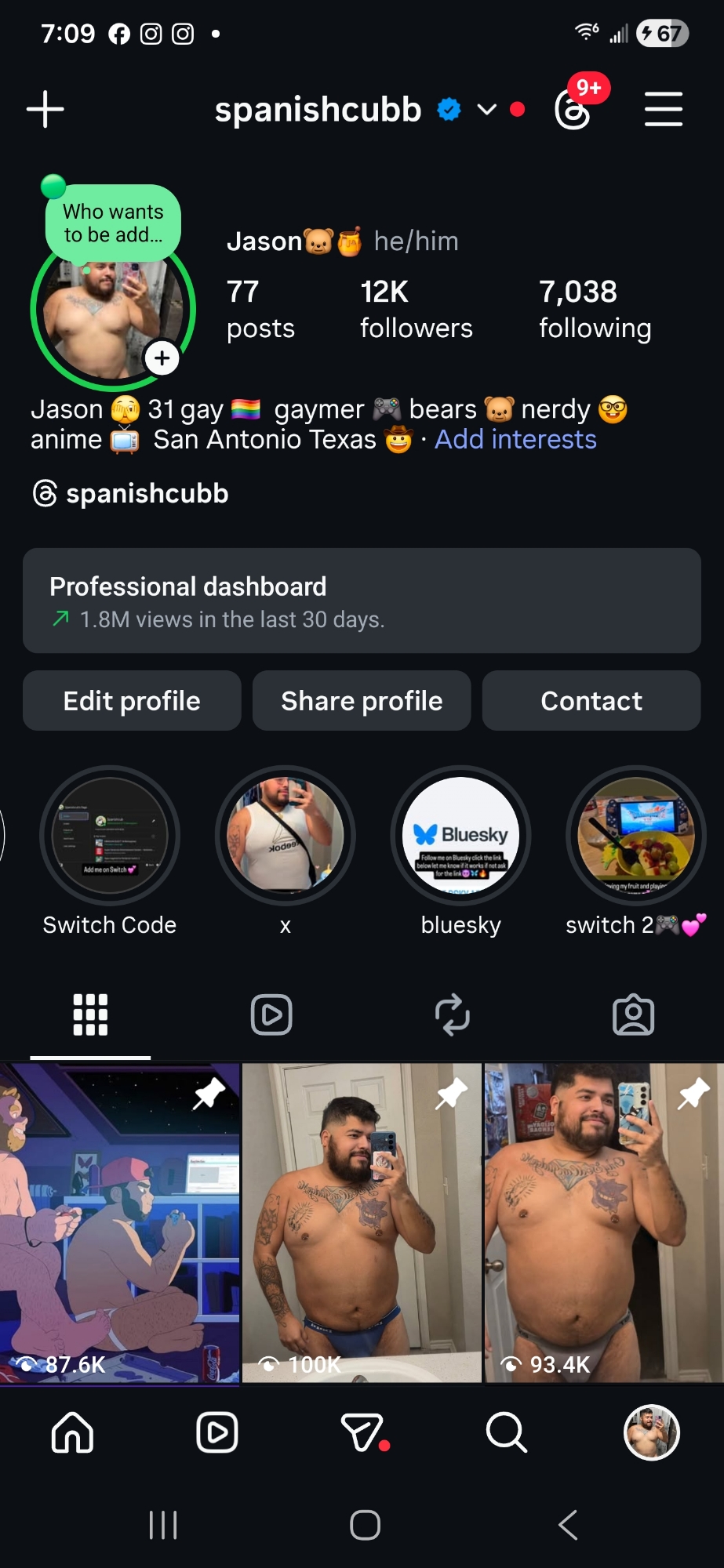This screenshot has width=724, height=1568.
Task: Switch to the tagged photos tab
Action: tap(633, 1015)
